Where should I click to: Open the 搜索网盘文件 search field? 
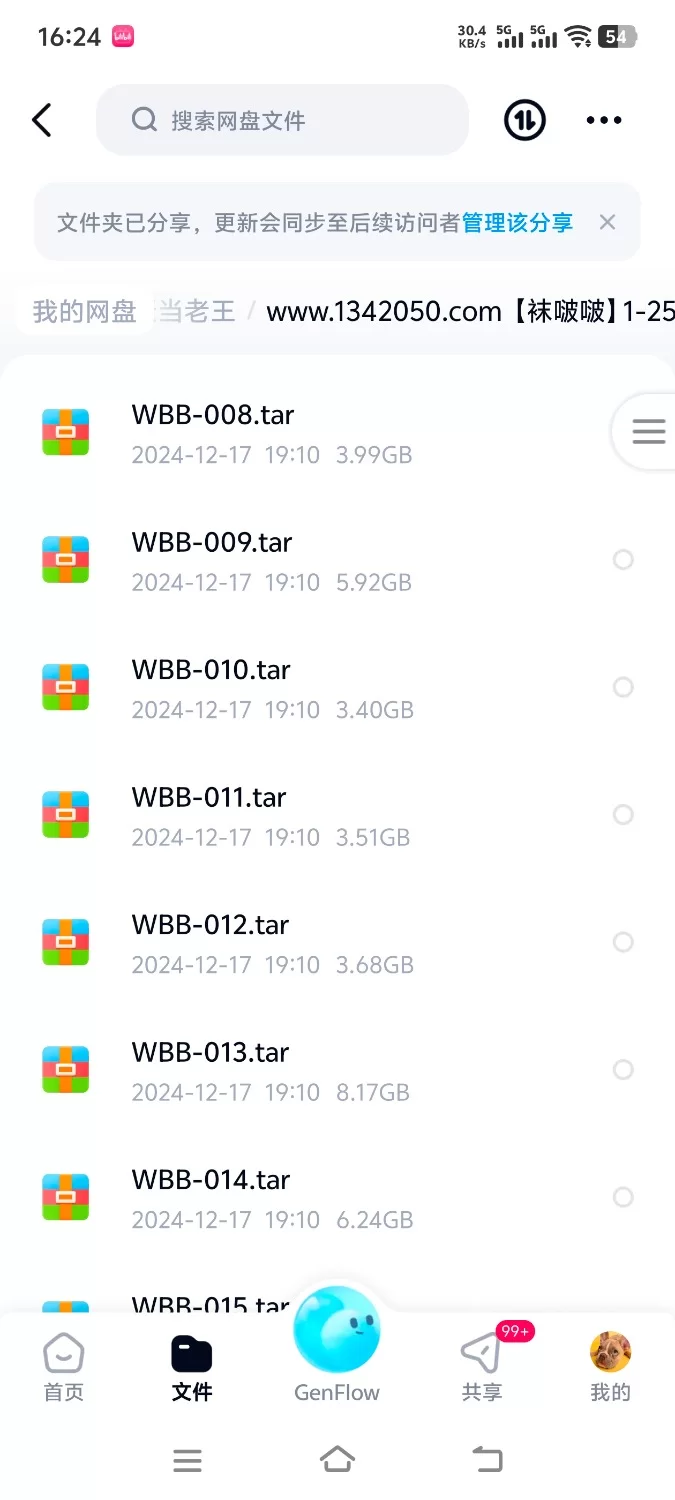tap(282, 120)
